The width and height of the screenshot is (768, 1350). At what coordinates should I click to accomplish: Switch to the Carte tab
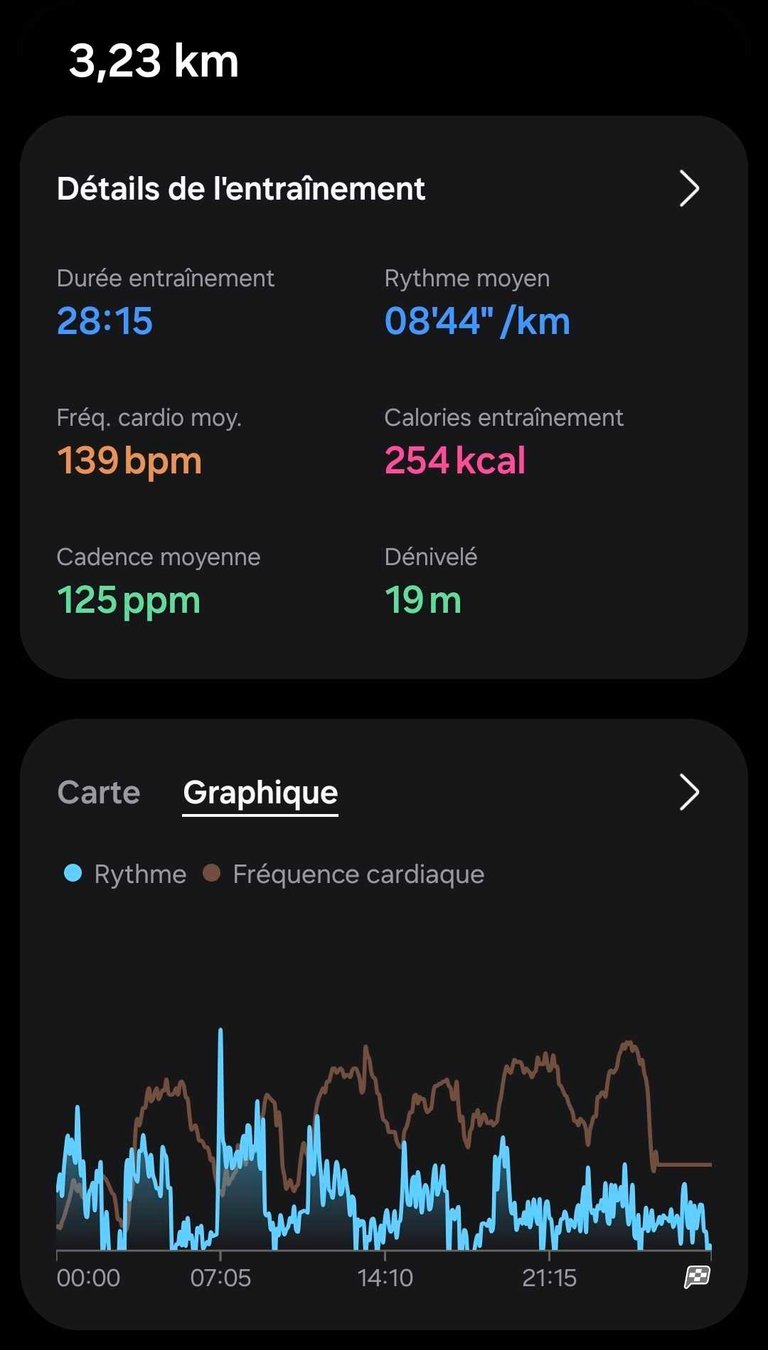[99, 792]
